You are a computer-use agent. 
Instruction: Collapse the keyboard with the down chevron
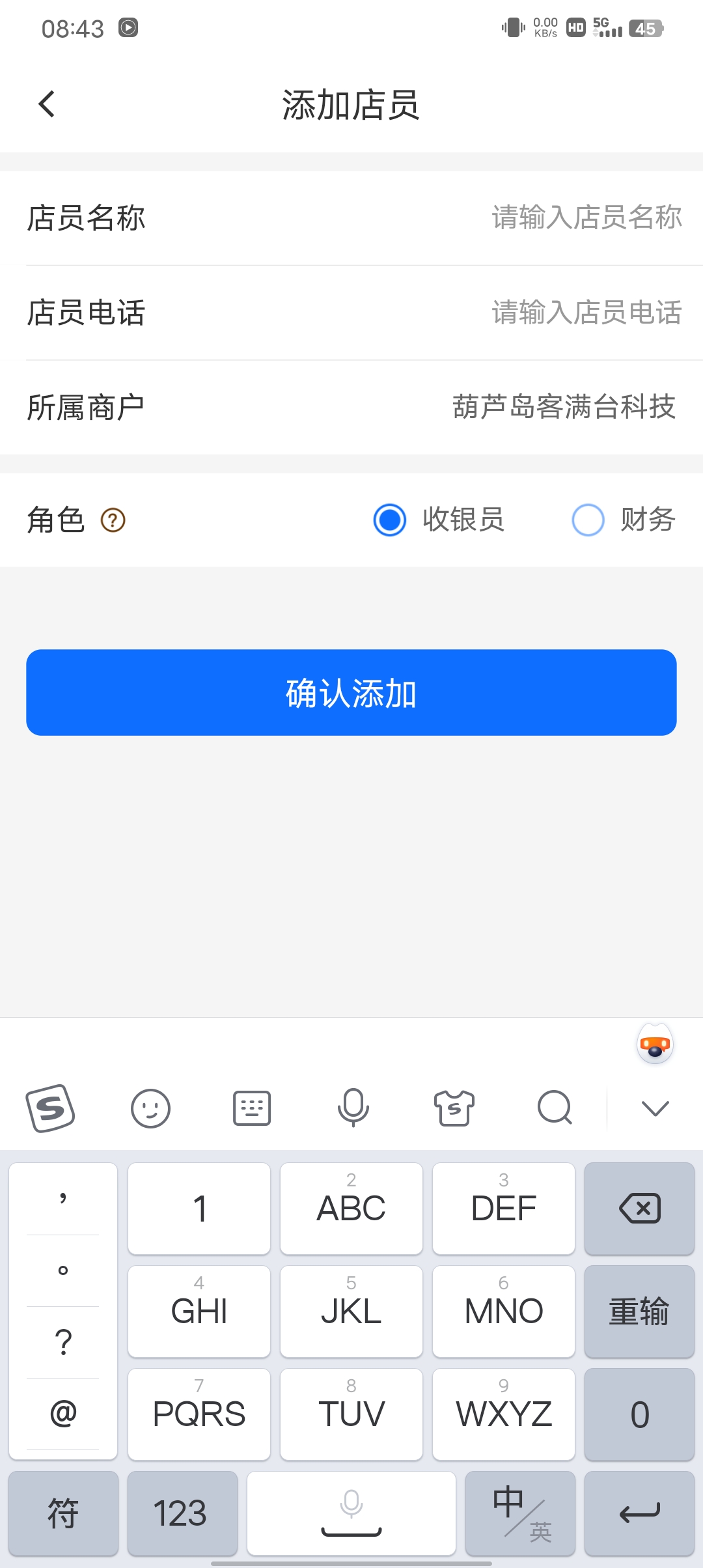click(x=655, y=1108)
